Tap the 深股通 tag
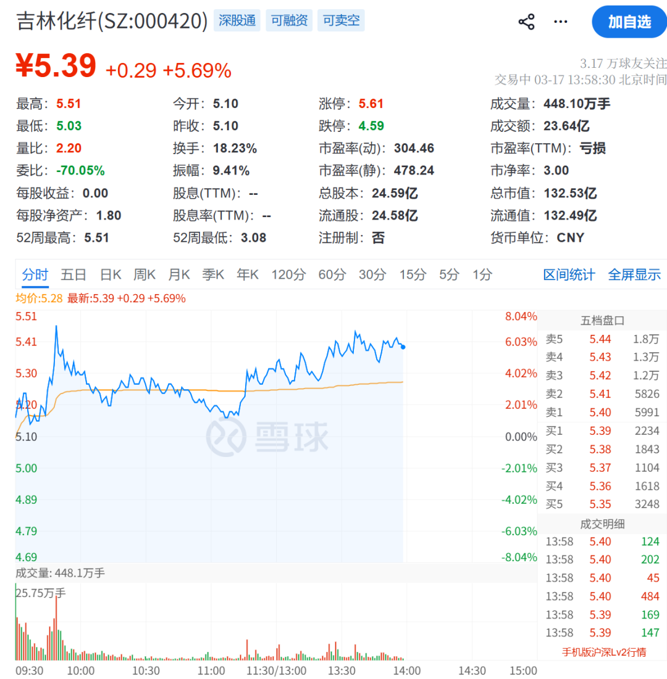This screenshot has height=679, width=667. (237, 20)
